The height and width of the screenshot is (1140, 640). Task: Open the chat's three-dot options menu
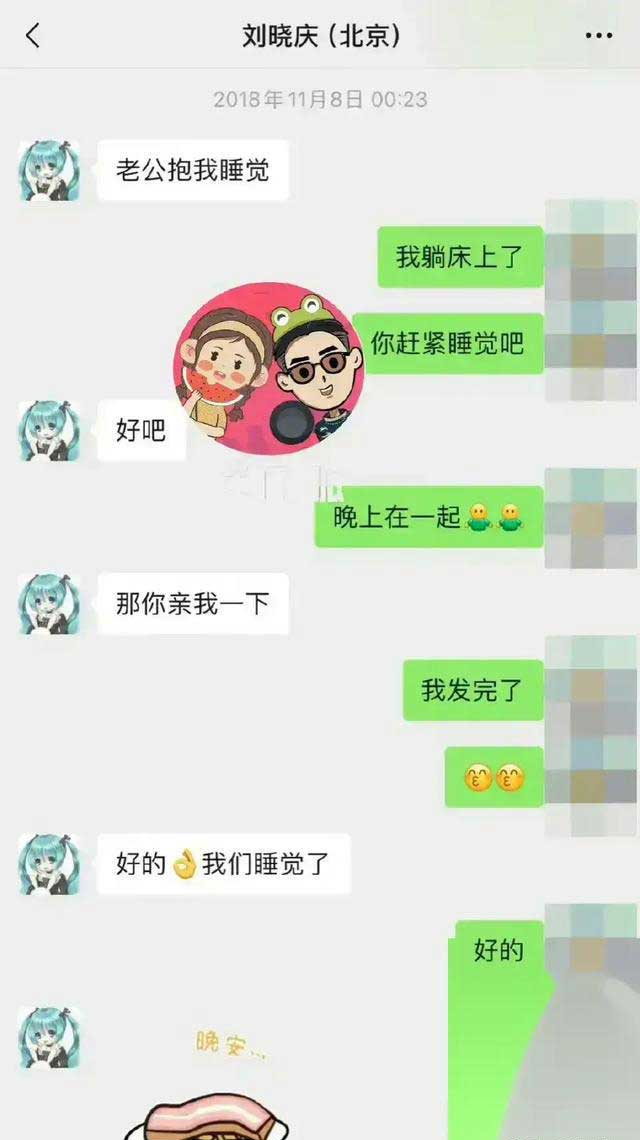[598, 36]
